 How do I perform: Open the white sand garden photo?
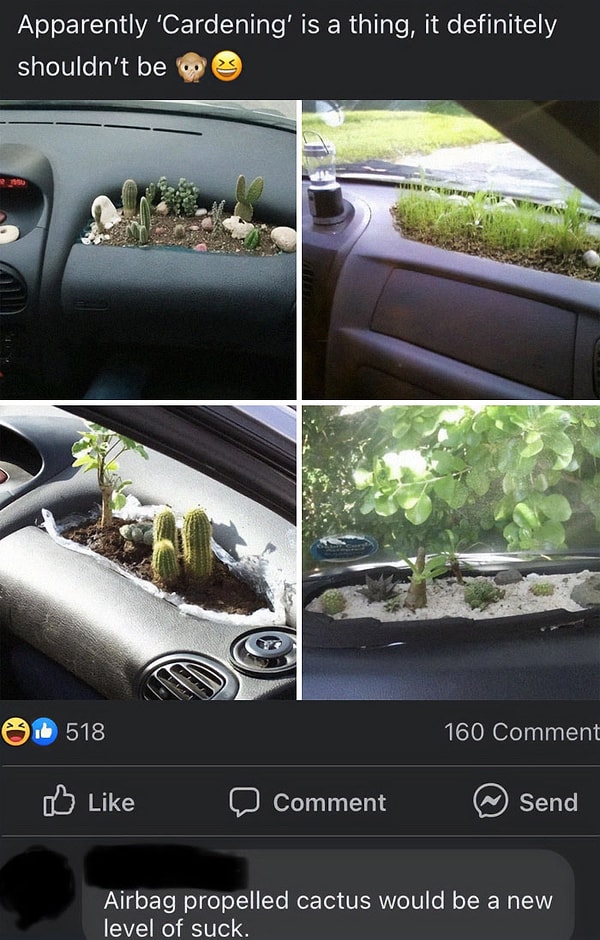451,552
